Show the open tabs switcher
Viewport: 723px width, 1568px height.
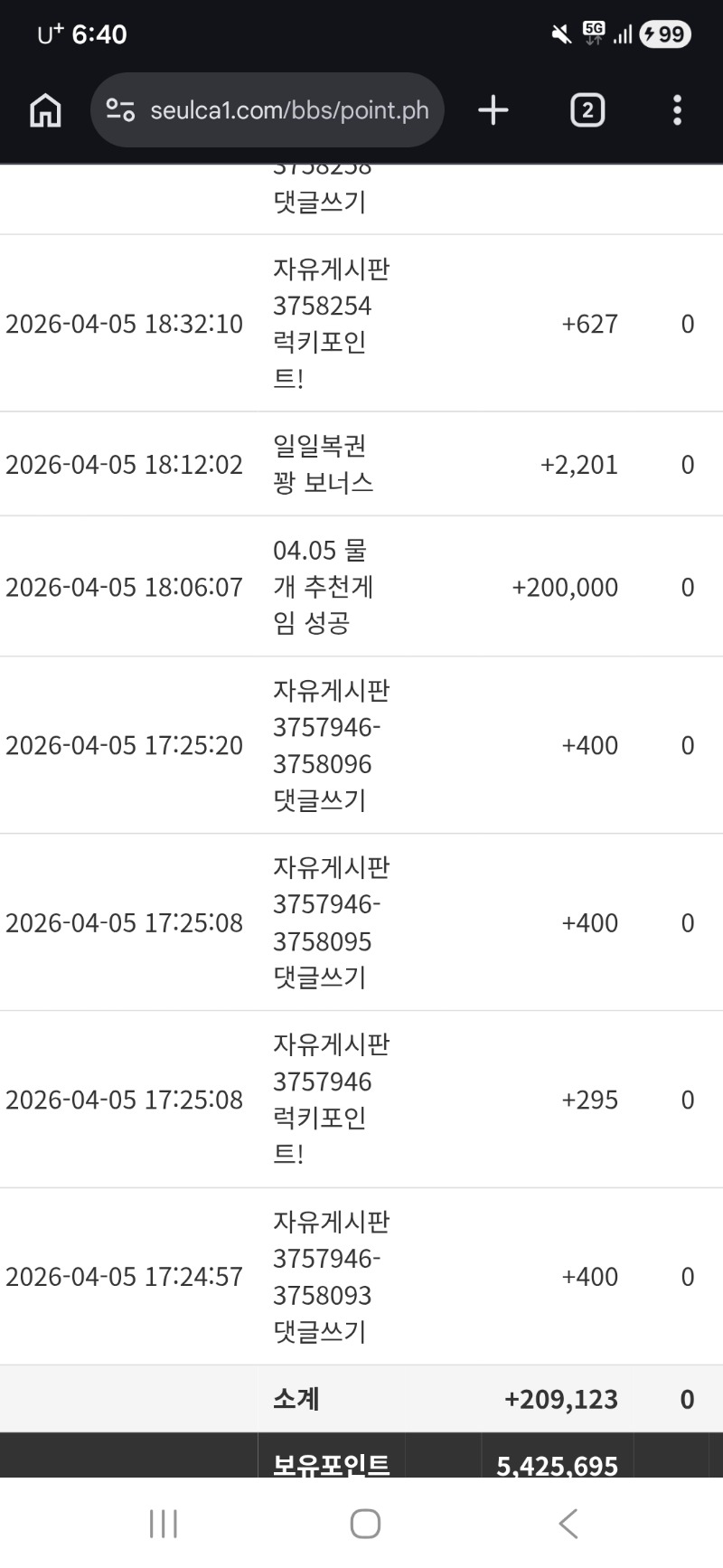587,110
